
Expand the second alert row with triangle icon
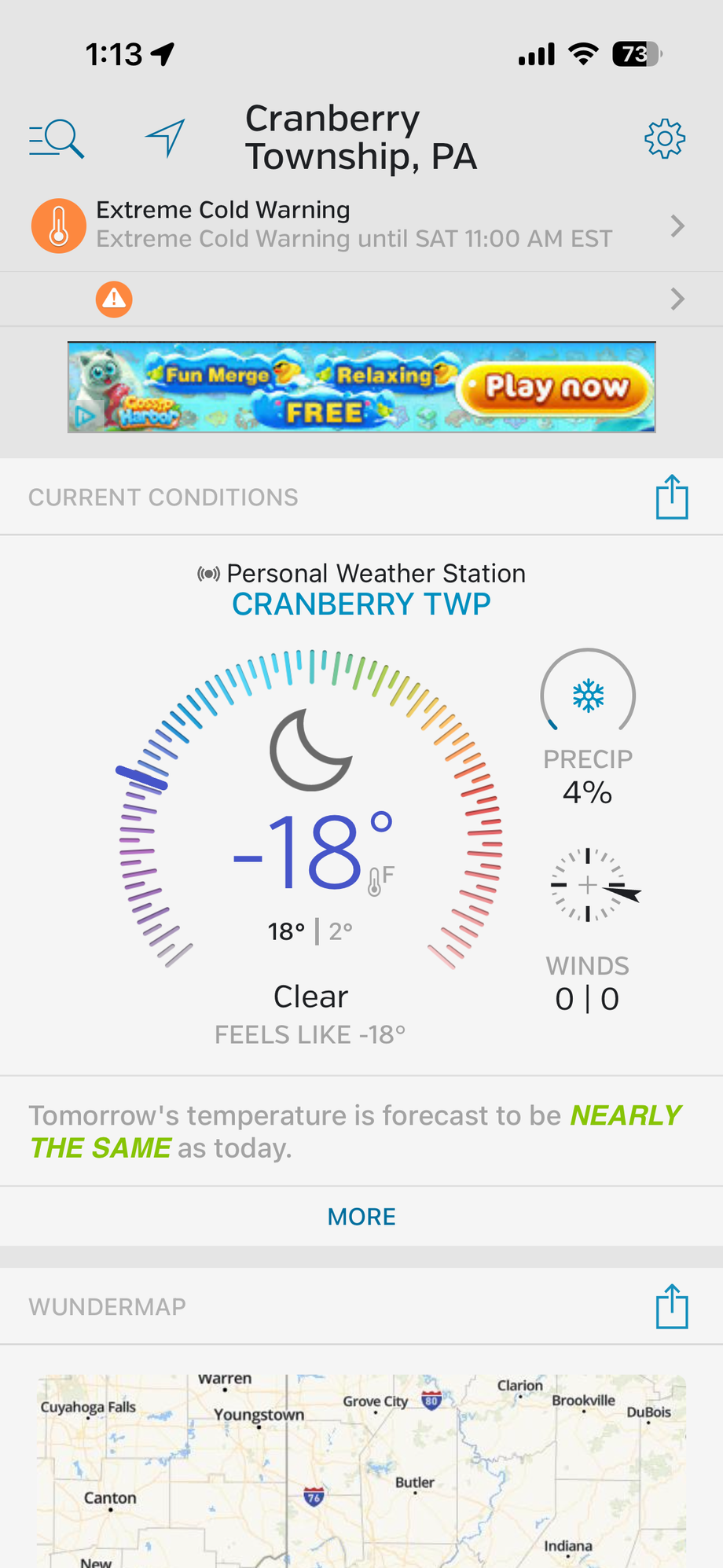(x=361, y=299)
